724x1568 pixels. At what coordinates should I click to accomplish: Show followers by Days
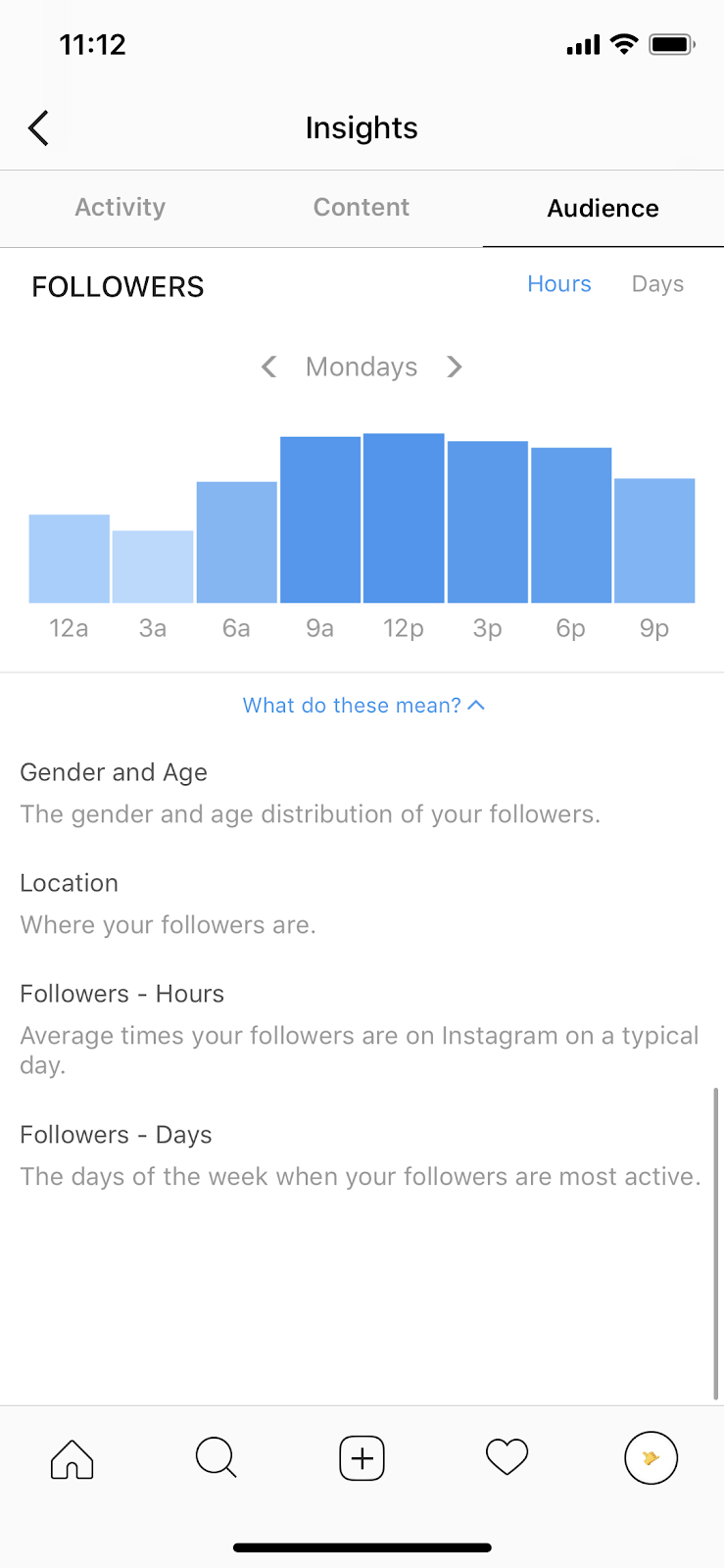pyautogui.click(x=657, y=284)
